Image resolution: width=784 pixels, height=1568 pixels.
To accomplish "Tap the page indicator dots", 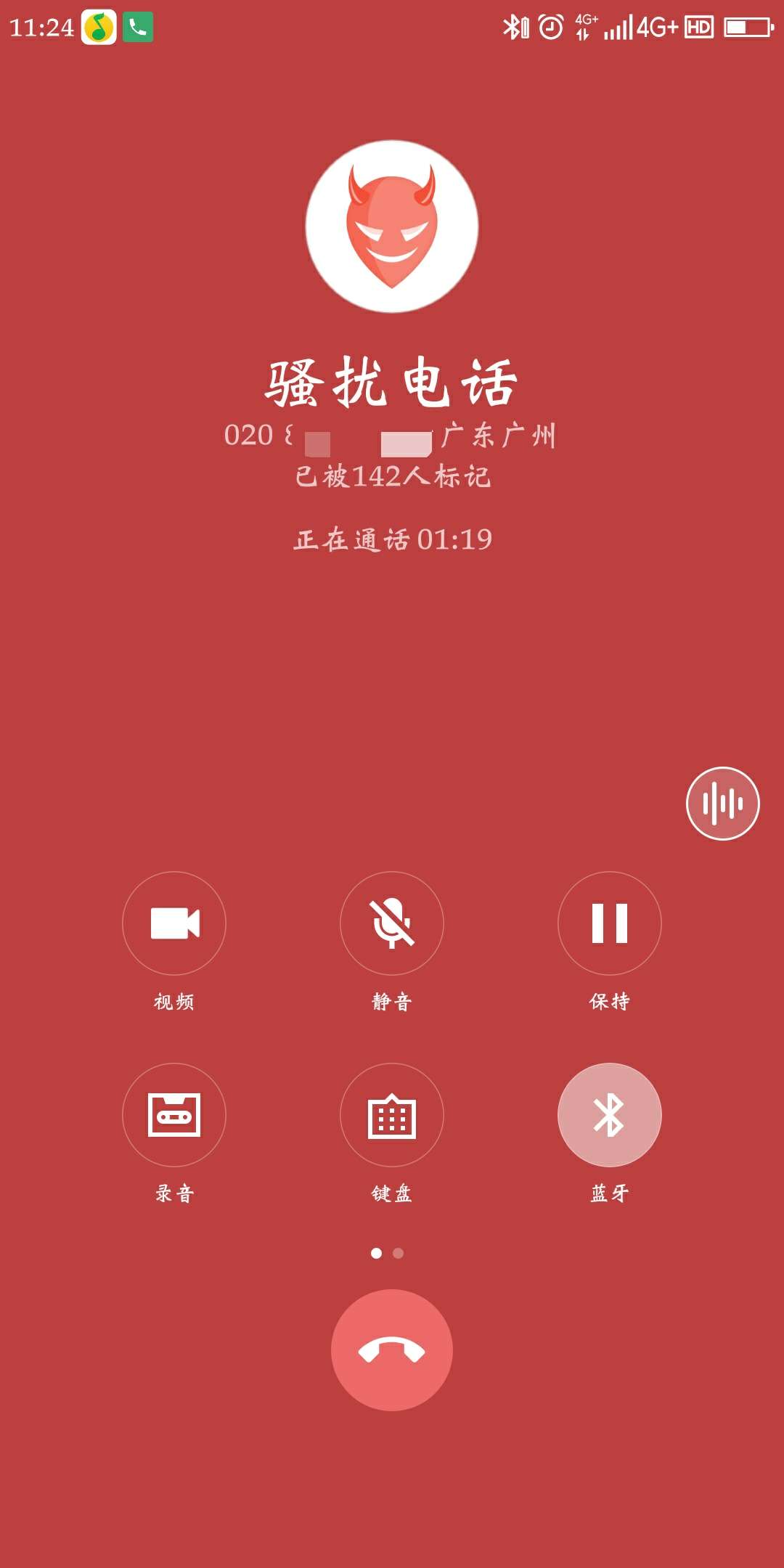I will (387, 1253).
